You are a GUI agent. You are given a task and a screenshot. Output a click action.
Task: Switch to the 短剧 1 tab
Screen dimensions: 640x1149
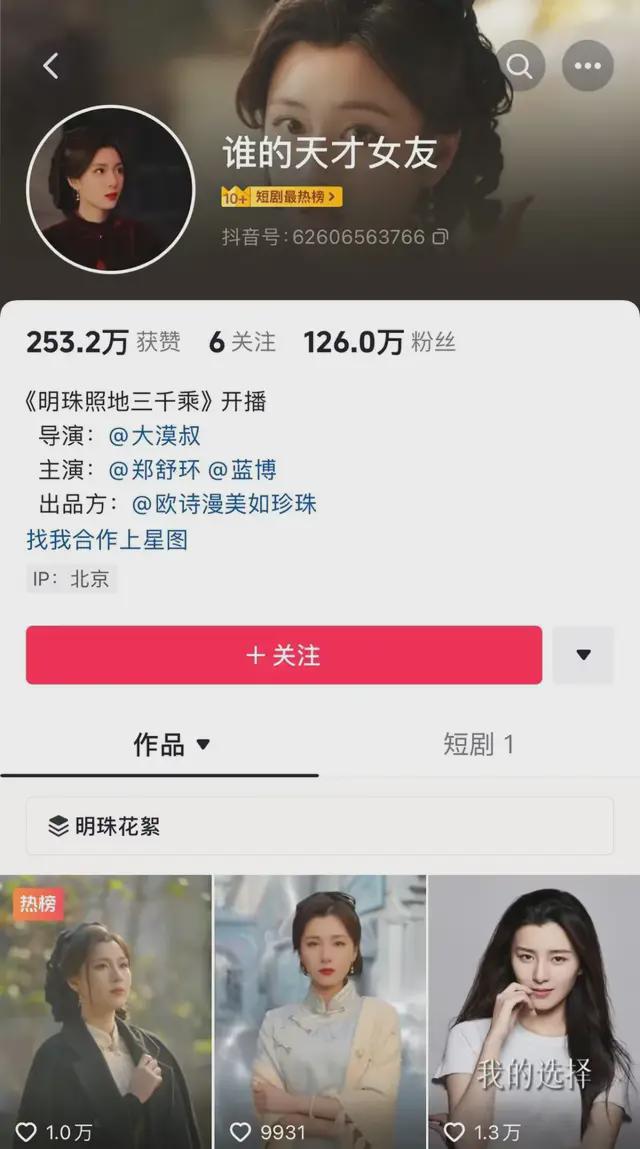(478, 744)
